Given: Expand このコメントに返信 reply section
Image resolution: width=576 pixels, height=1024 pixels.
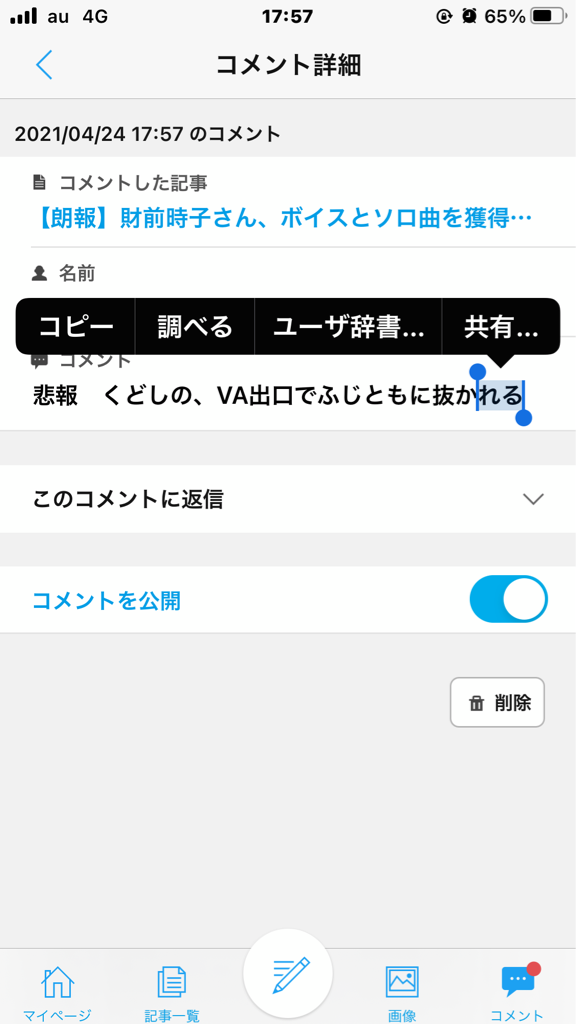Looking at the screenshot, I should pyautogui.click(x=288, y=499).
